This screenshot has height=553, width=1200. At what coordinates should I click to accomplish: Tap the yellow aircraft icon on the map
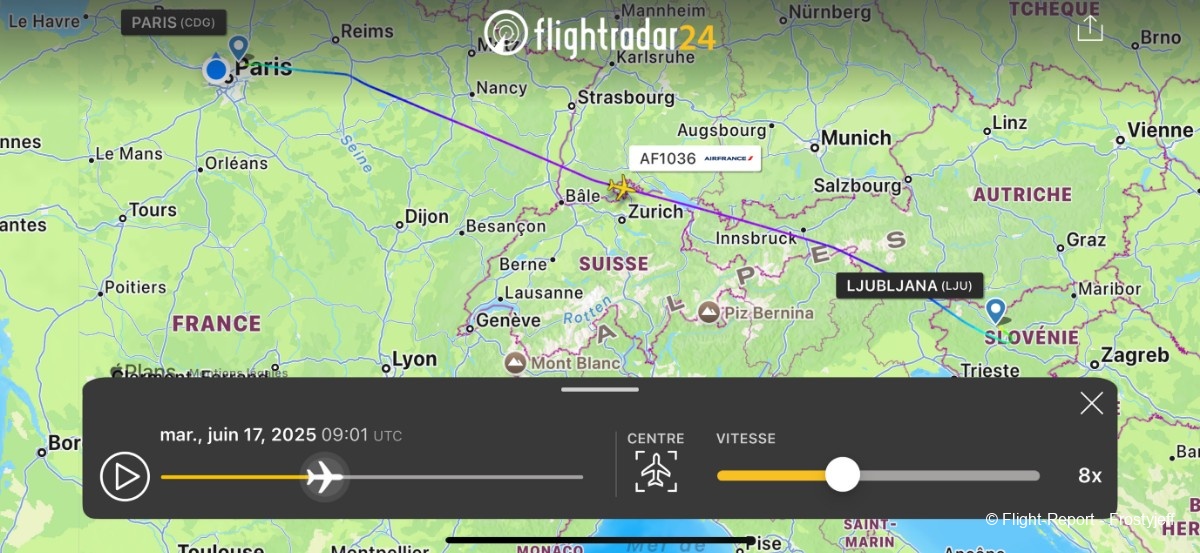click(621, 187)
